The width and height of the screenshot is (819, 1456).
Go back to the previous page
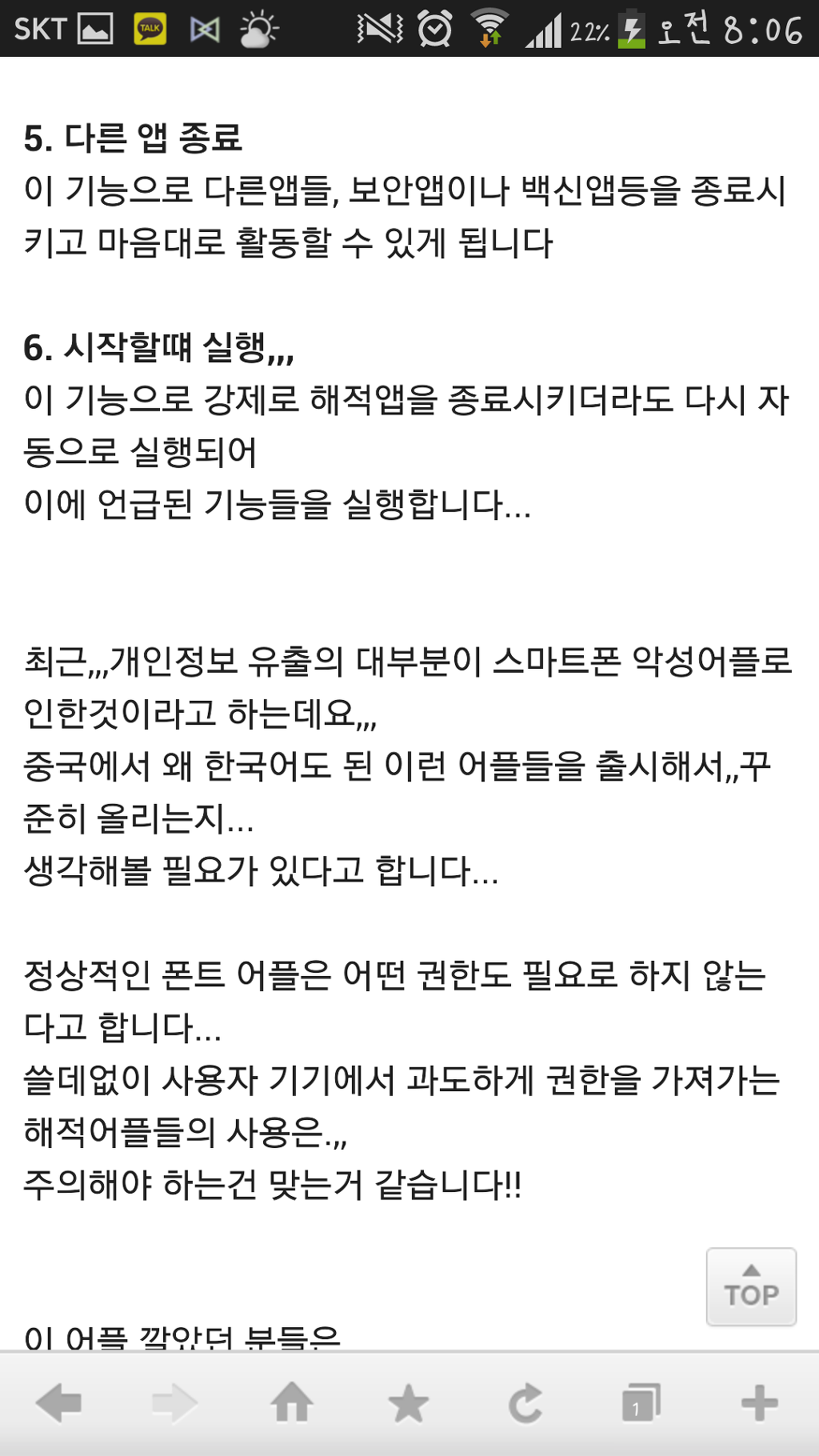(59, 1403)
